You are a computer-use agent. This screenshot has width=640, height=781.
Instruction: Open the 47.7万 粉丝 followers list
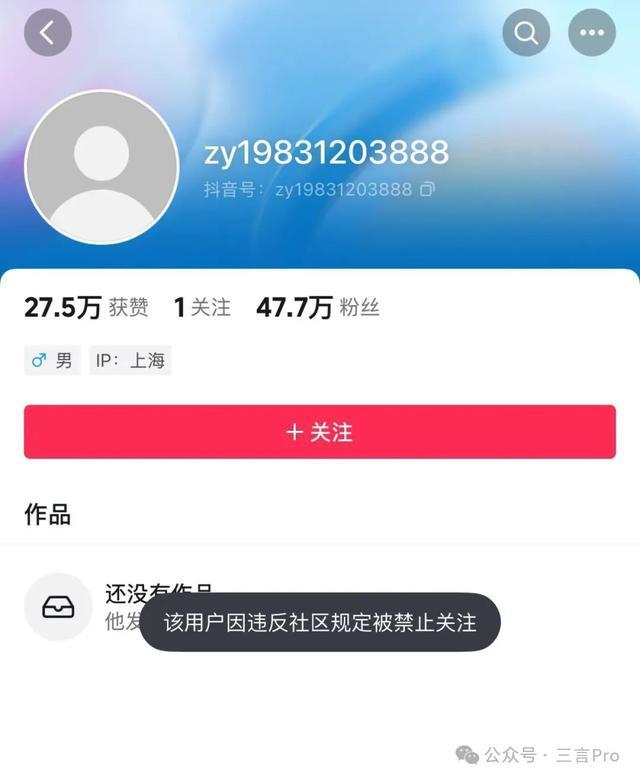tap(318, 307)
